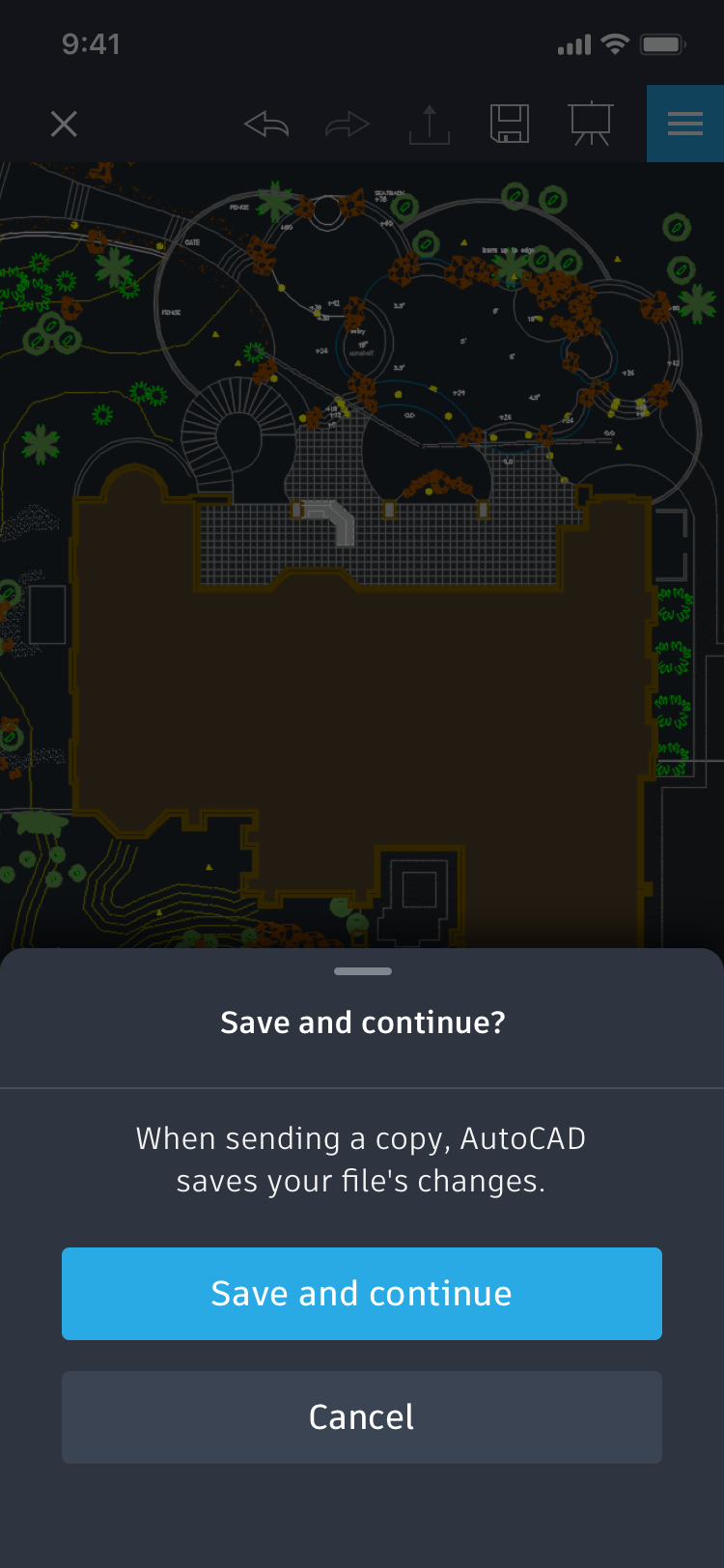Open the hamburger menu

tap(684, 124)
